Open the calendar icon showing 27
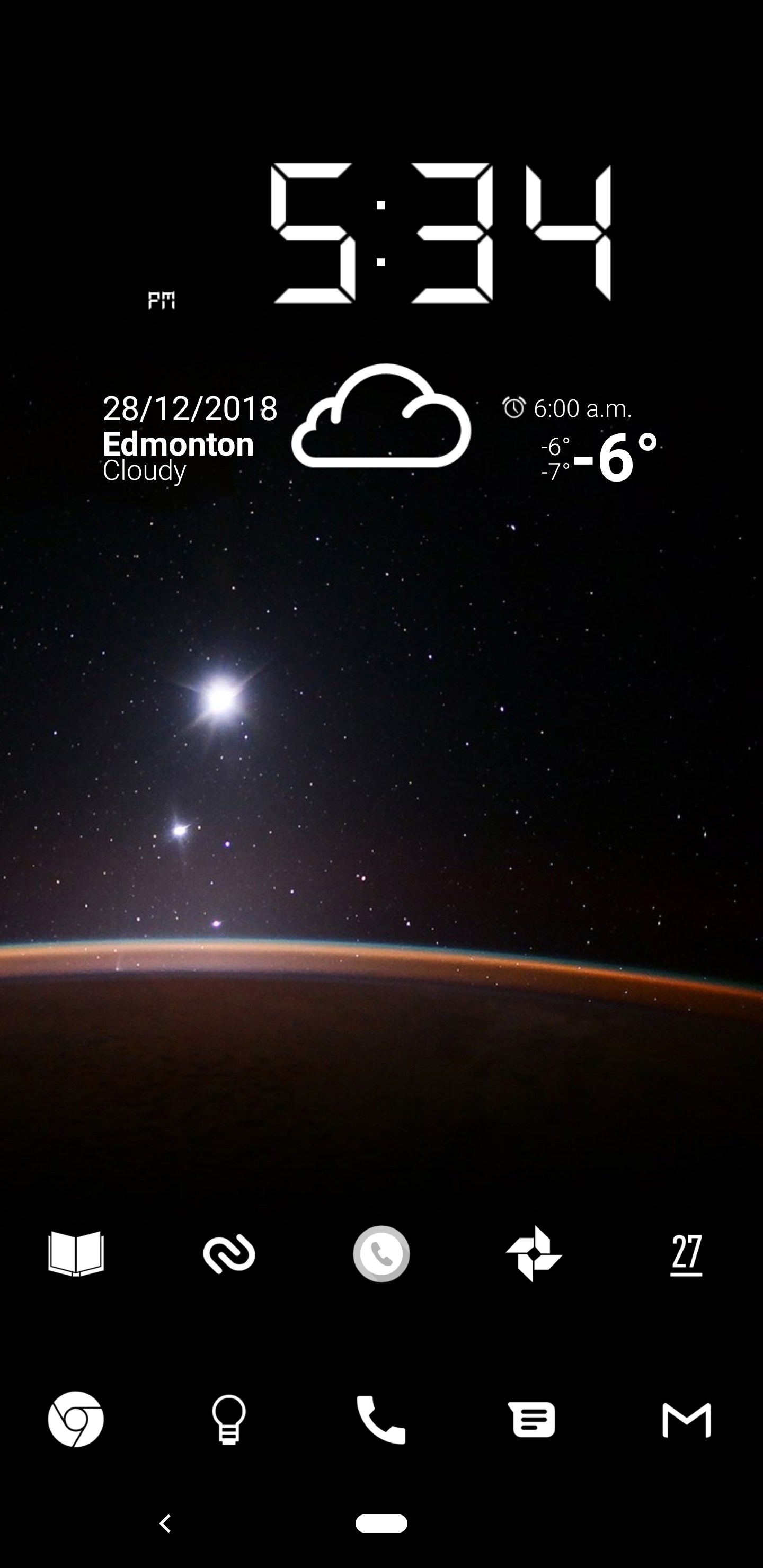Screen dimensions: 763x1568 tap(686, 1254)
